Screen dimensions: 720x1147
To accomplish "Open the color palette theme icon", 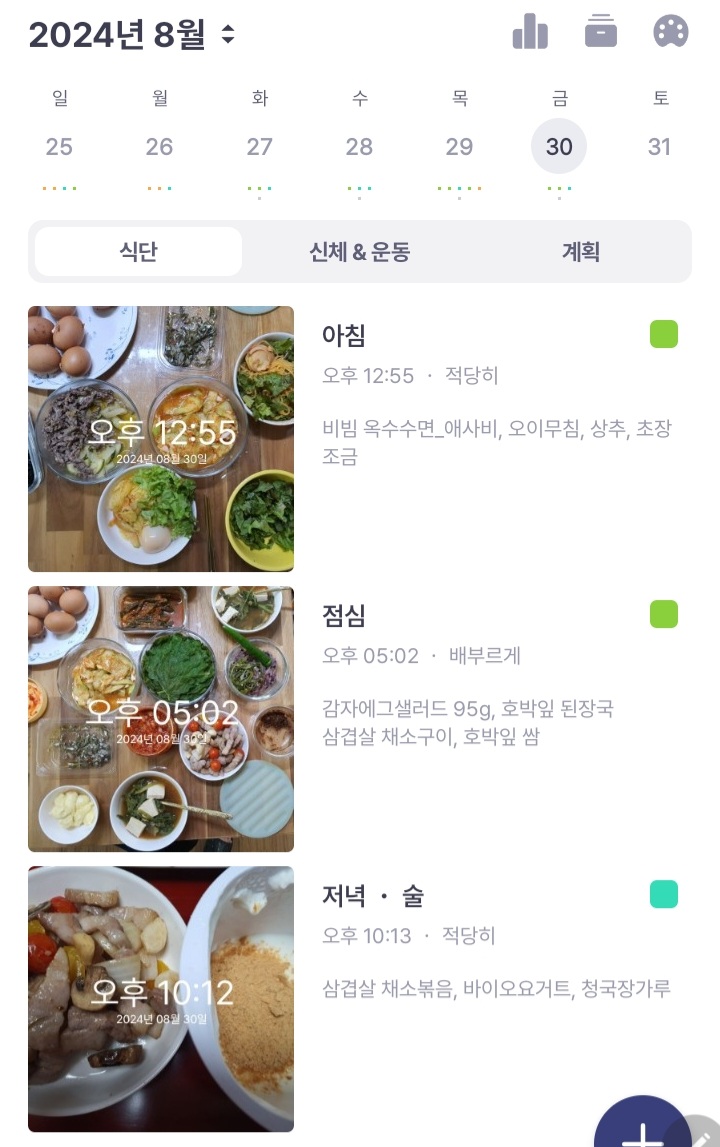I will tap(670, 32).
